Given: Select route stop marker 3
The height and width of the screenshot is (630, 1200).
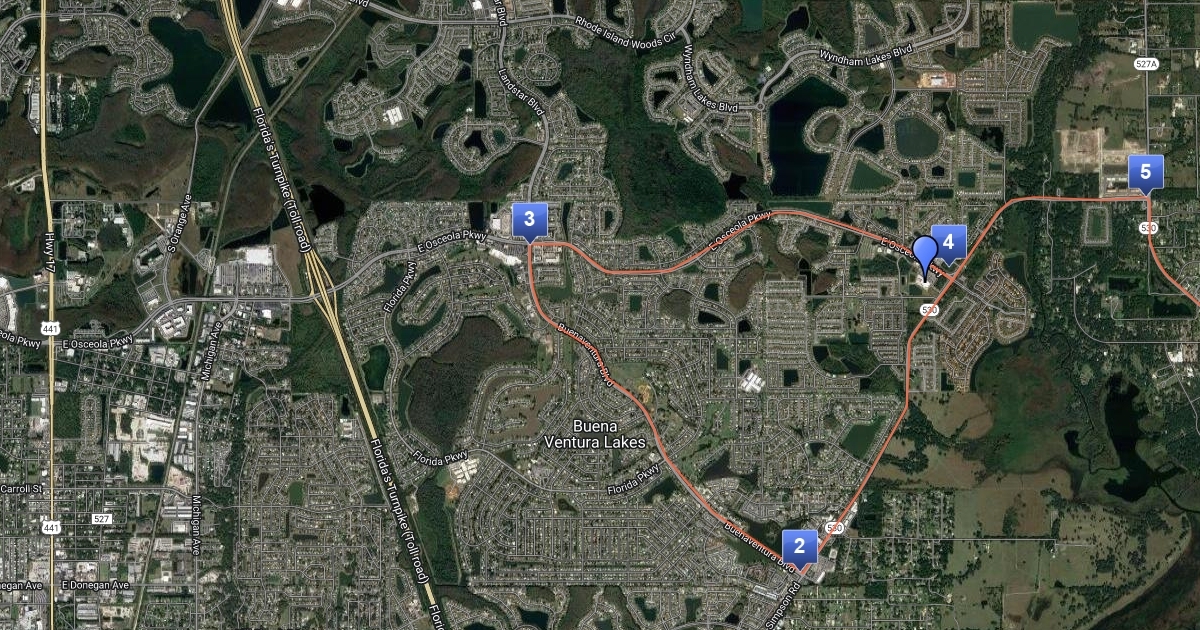Looking at the screenshot, I should pos(529,219).
